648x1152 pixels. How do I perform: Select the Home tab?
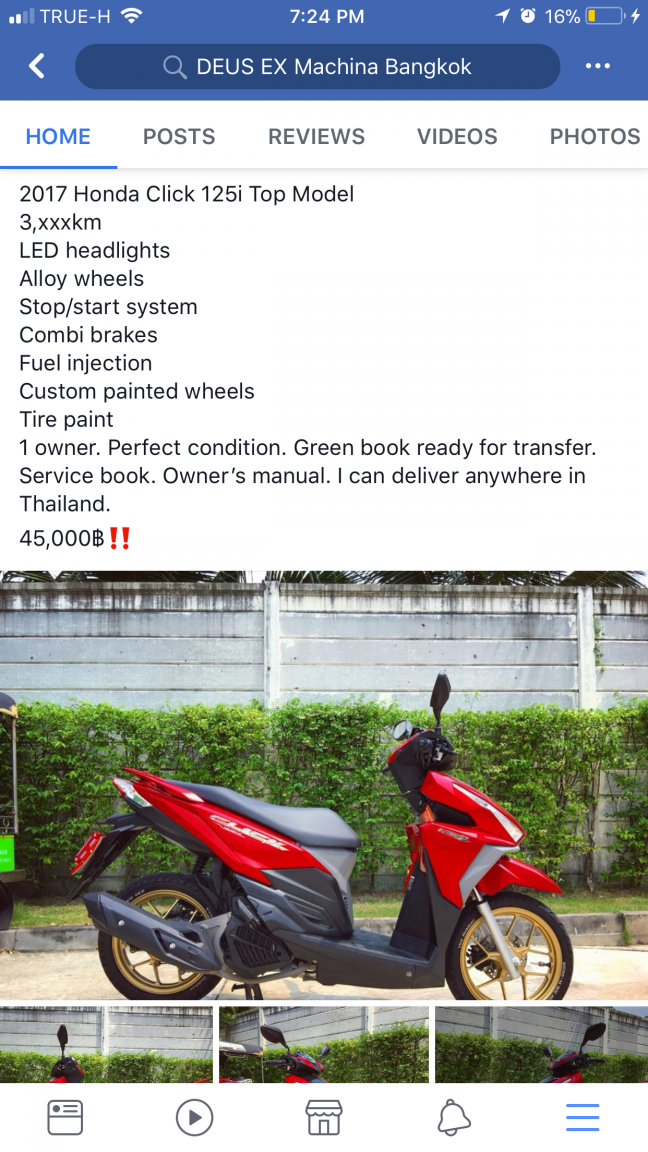(58, 137)
